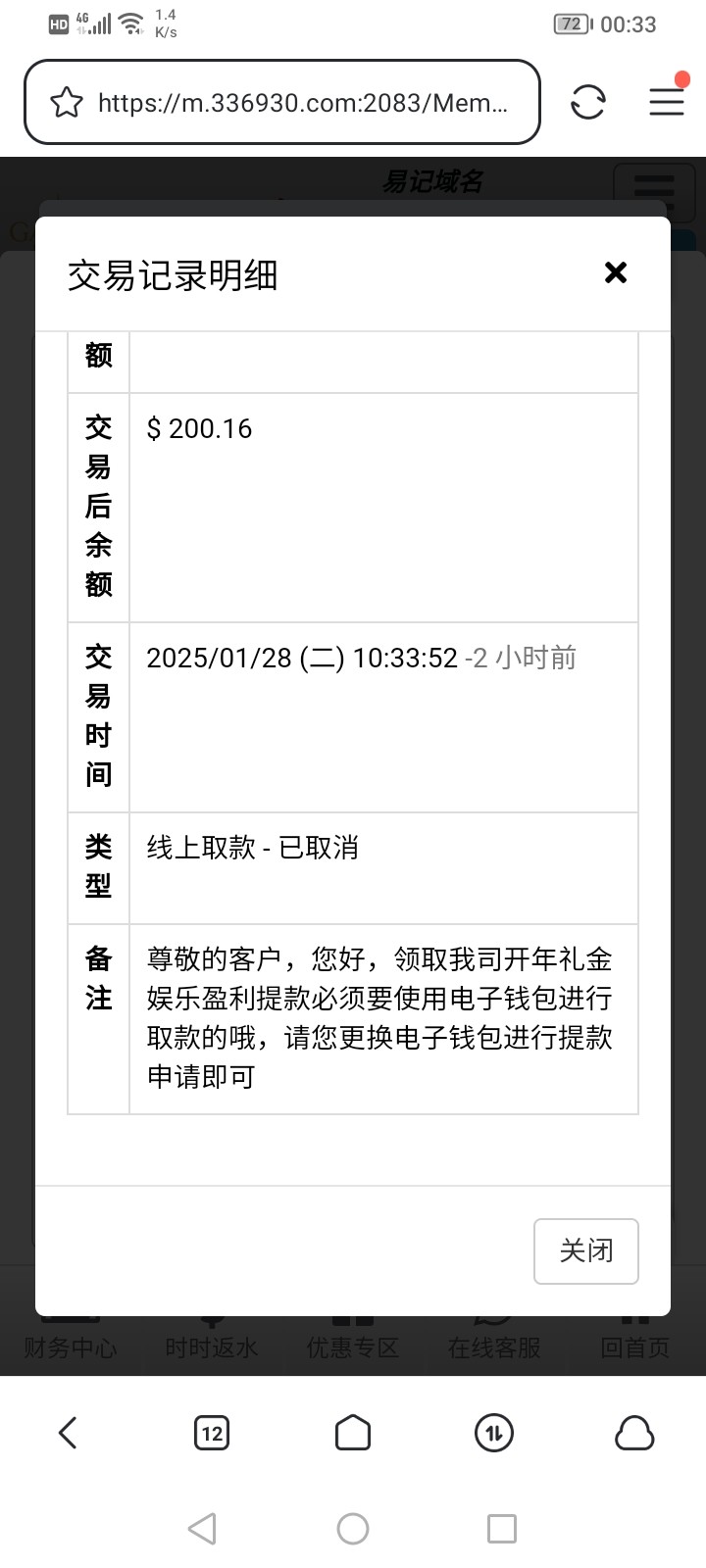This screenshot has width=706, height=1568.
Task: Tap the 关闭 button
Action: point(585,1250)
